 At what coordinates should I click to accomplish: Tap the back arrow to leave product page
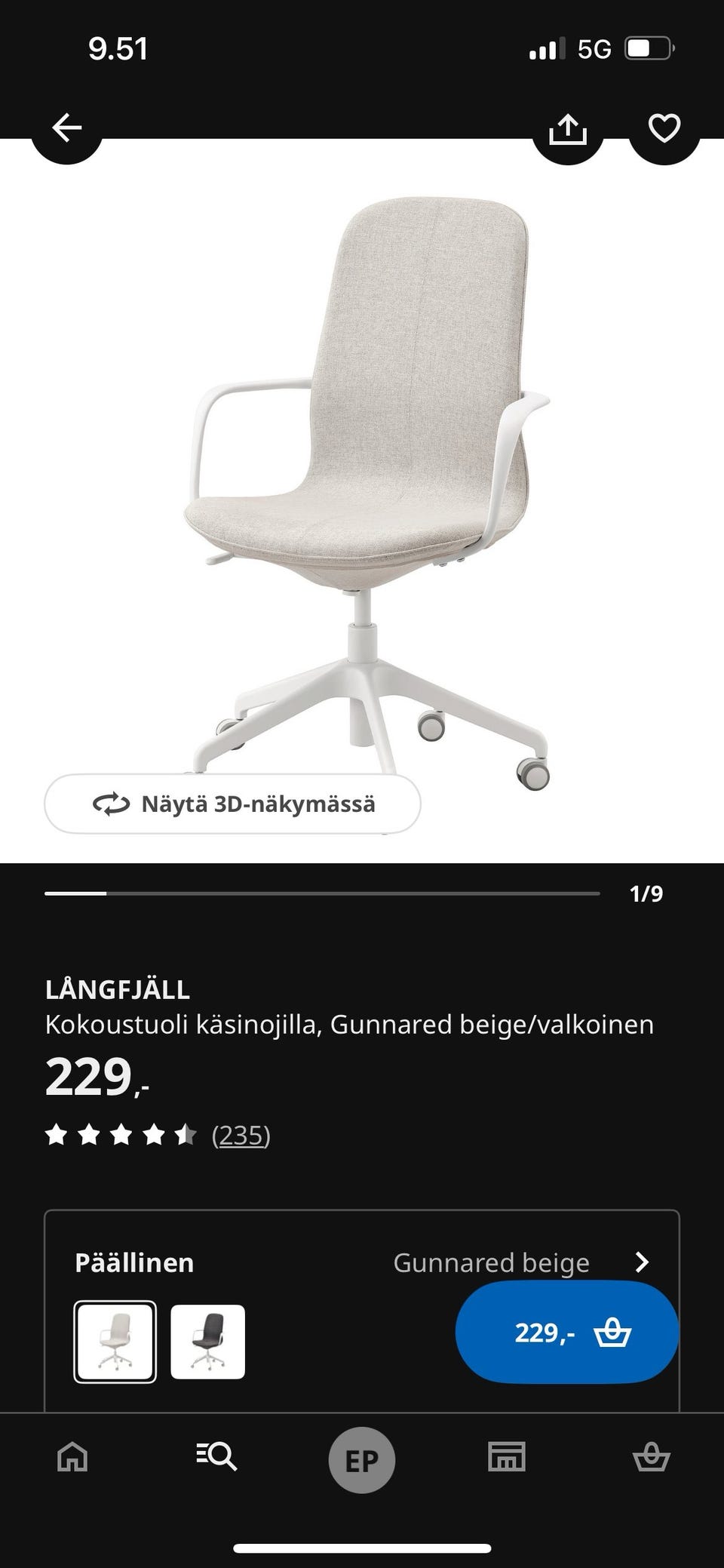pyautogui.click(x=67, y=127)
